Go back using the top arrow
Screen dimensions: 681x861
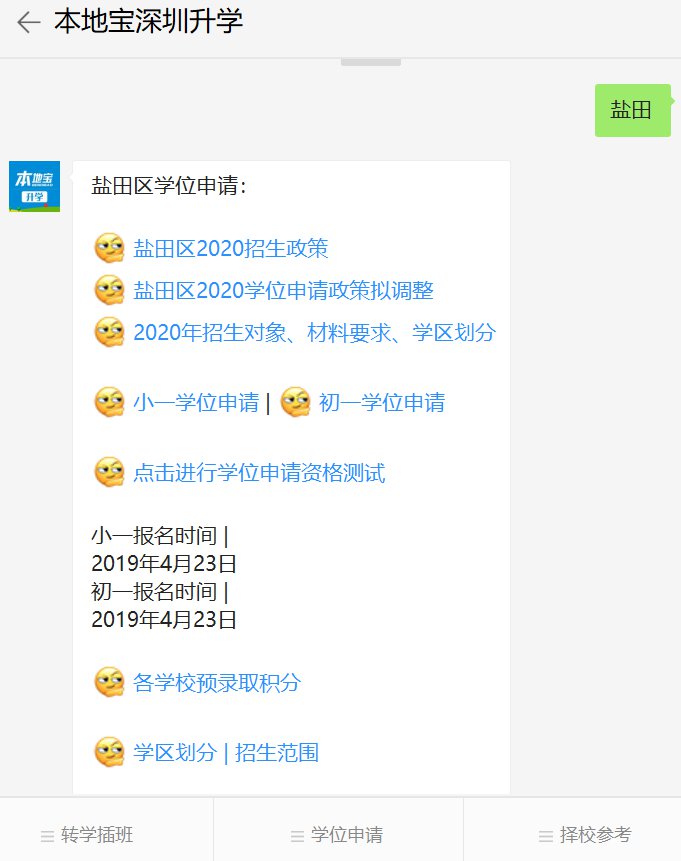[x=28, y=22]
